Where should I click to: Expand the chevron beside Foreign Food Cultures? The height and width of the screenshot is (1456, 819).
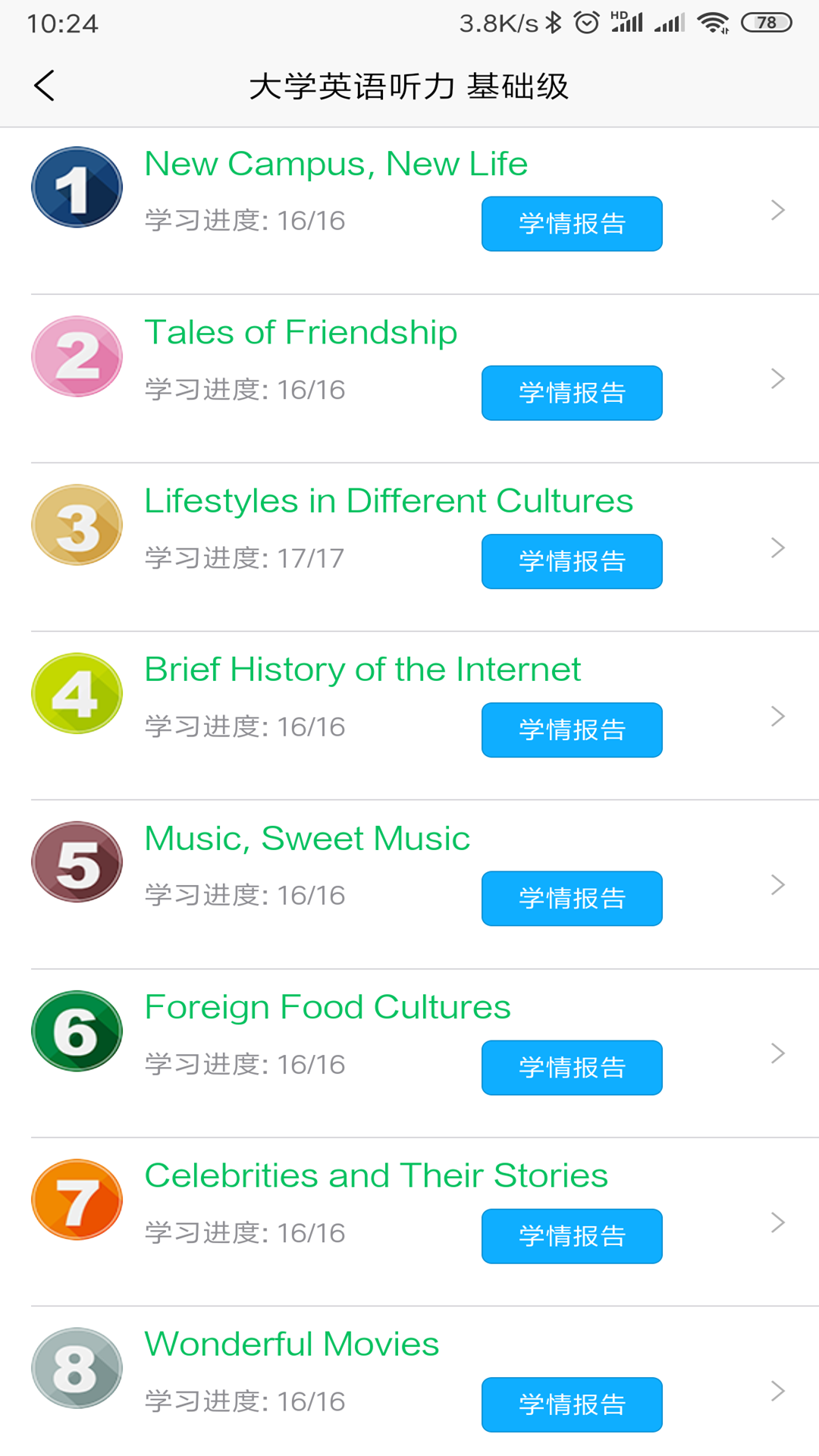778,1053
